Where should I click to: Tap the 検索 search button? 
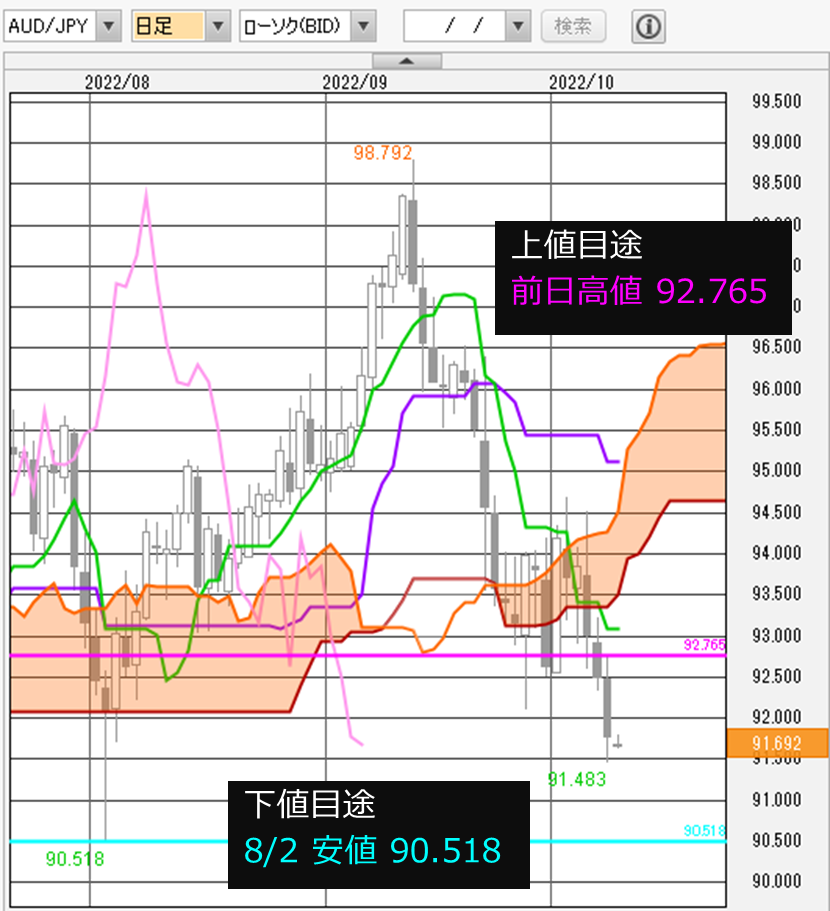(573, 26)
